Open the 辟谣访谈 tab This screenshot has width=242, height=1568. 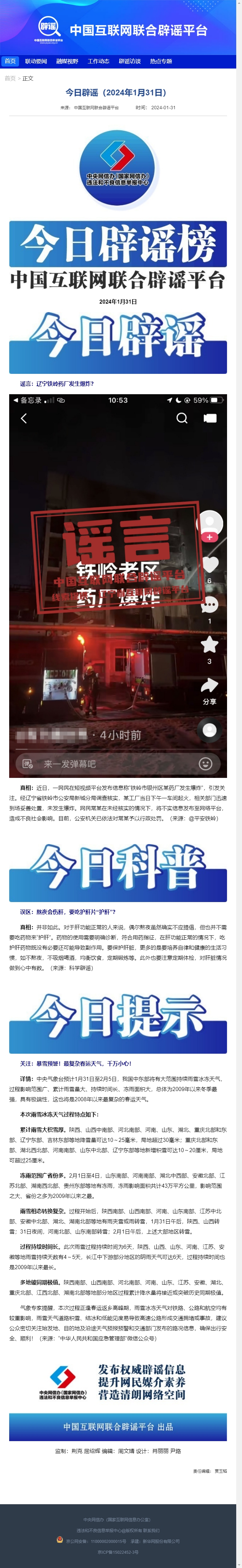(x=129, y=61)
